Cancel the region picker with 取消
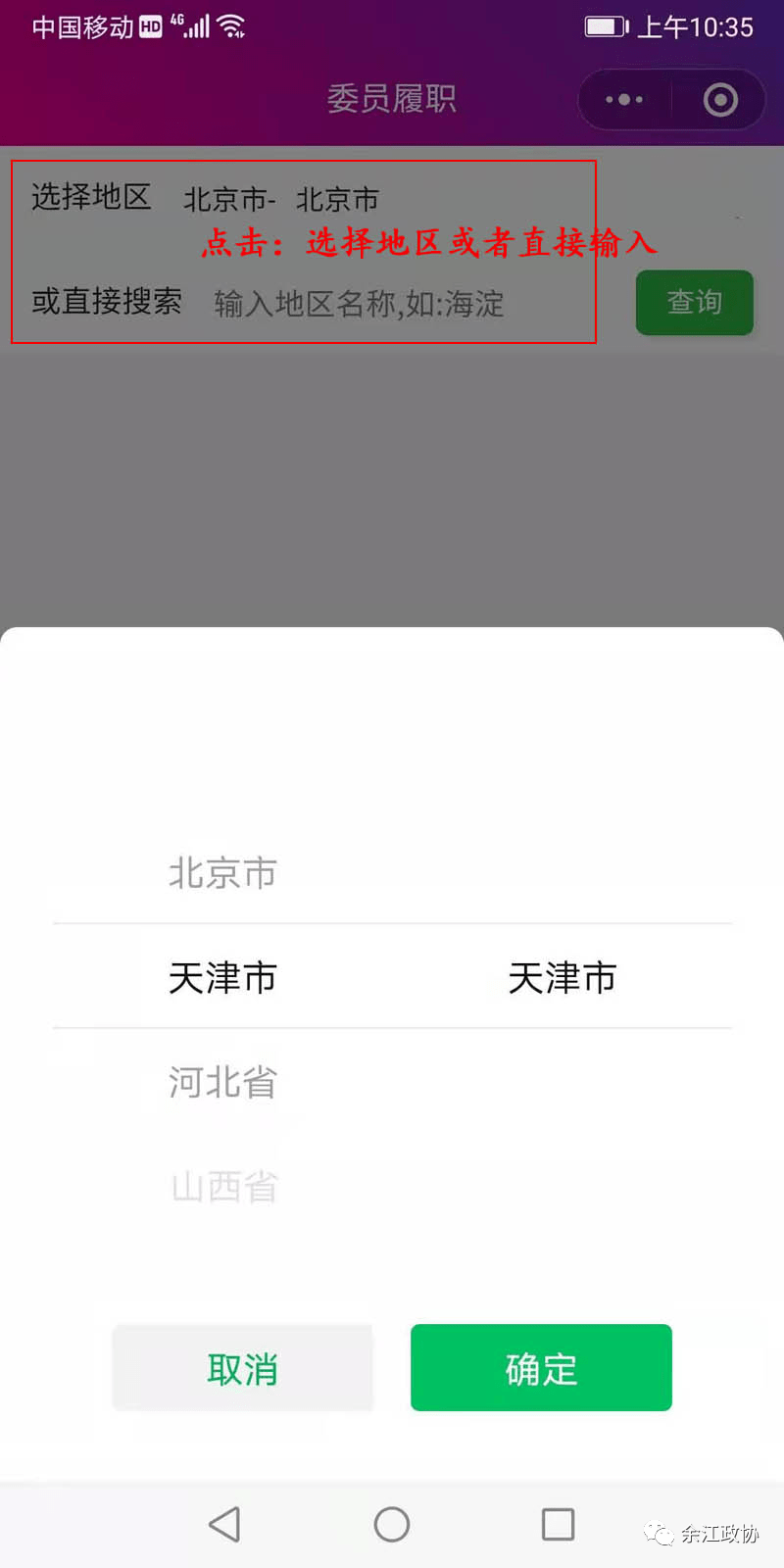Screen dimensions: 784x1568 [x=243, y=1367]
